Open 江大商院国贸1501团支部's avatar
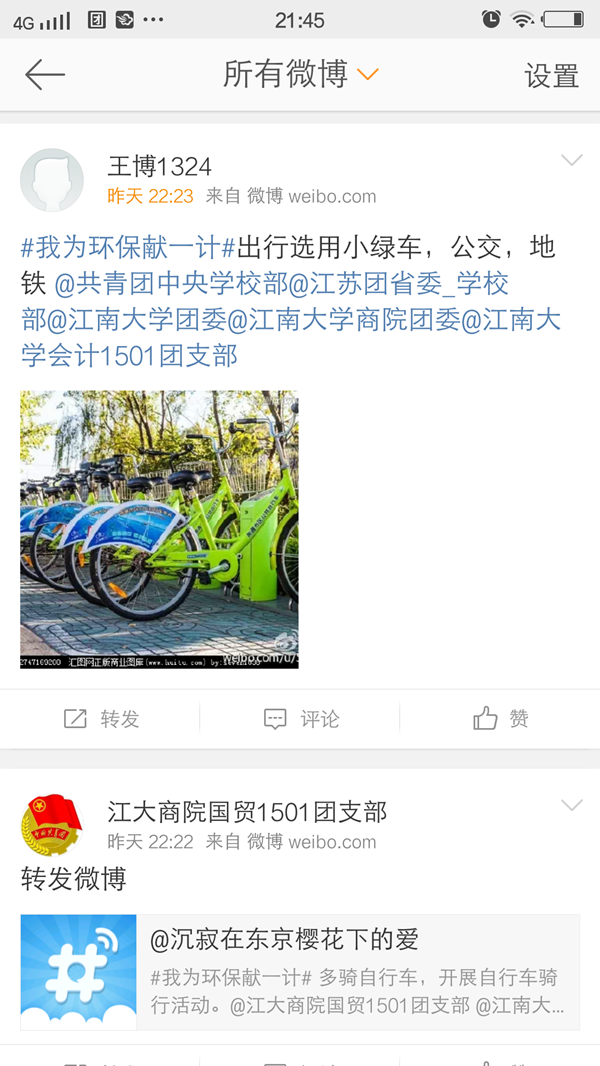Screen dimensions: 600x1066 [52, 825]
